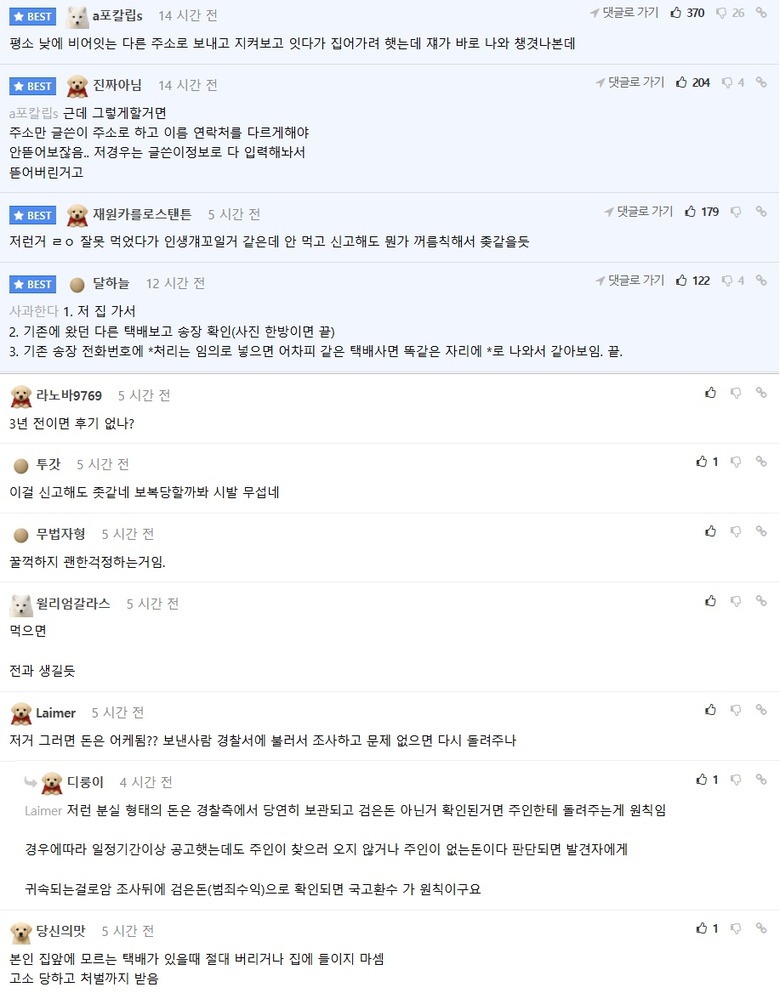Viewport: 780px width, 993px height.
Task: Downvote 당신의맛's comment
Action: click(x=736, y=929)
